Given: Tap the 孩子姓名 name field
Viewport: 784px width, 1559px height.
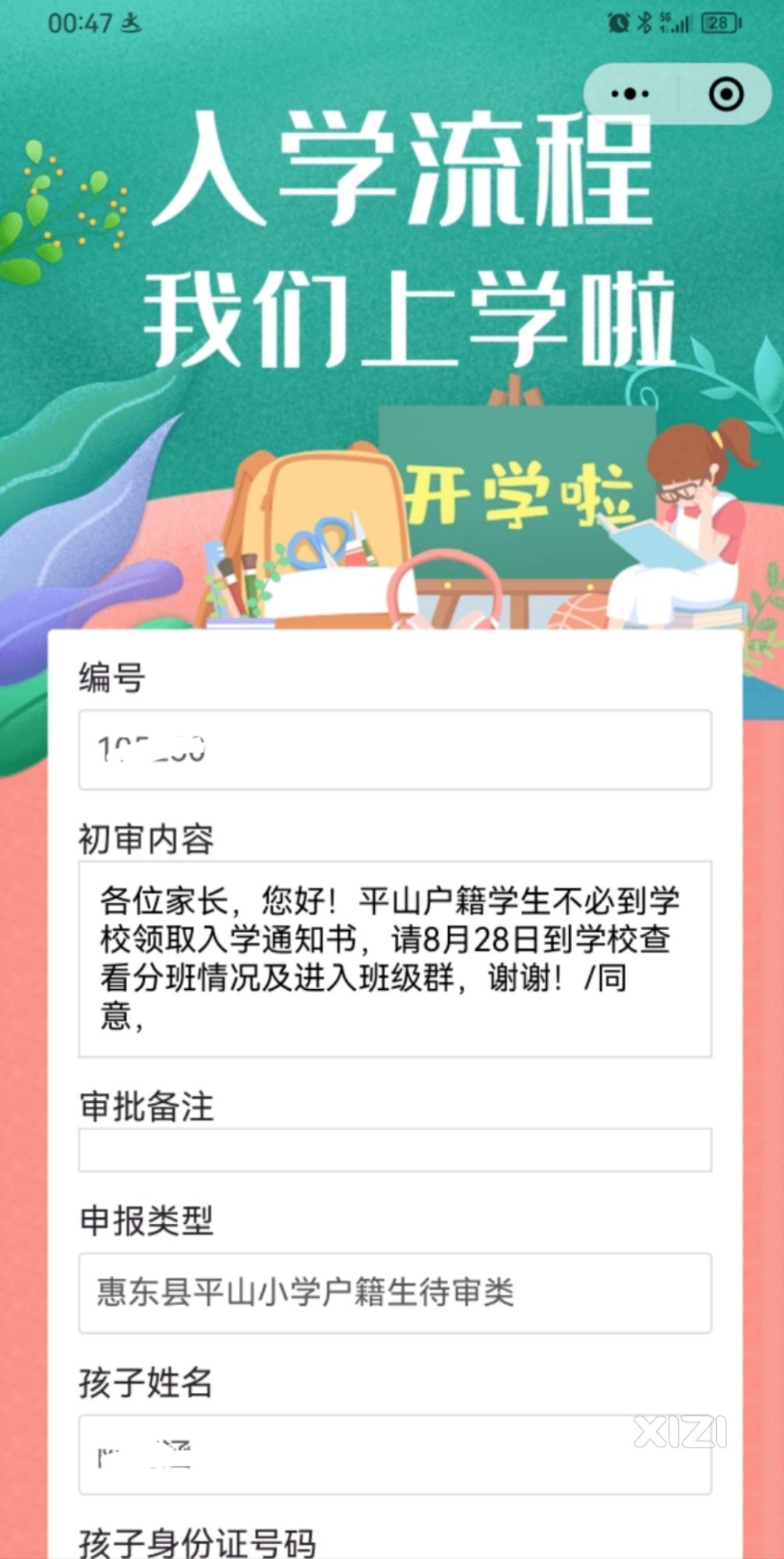Looking at the screenshot, I should coord(394,1455).
